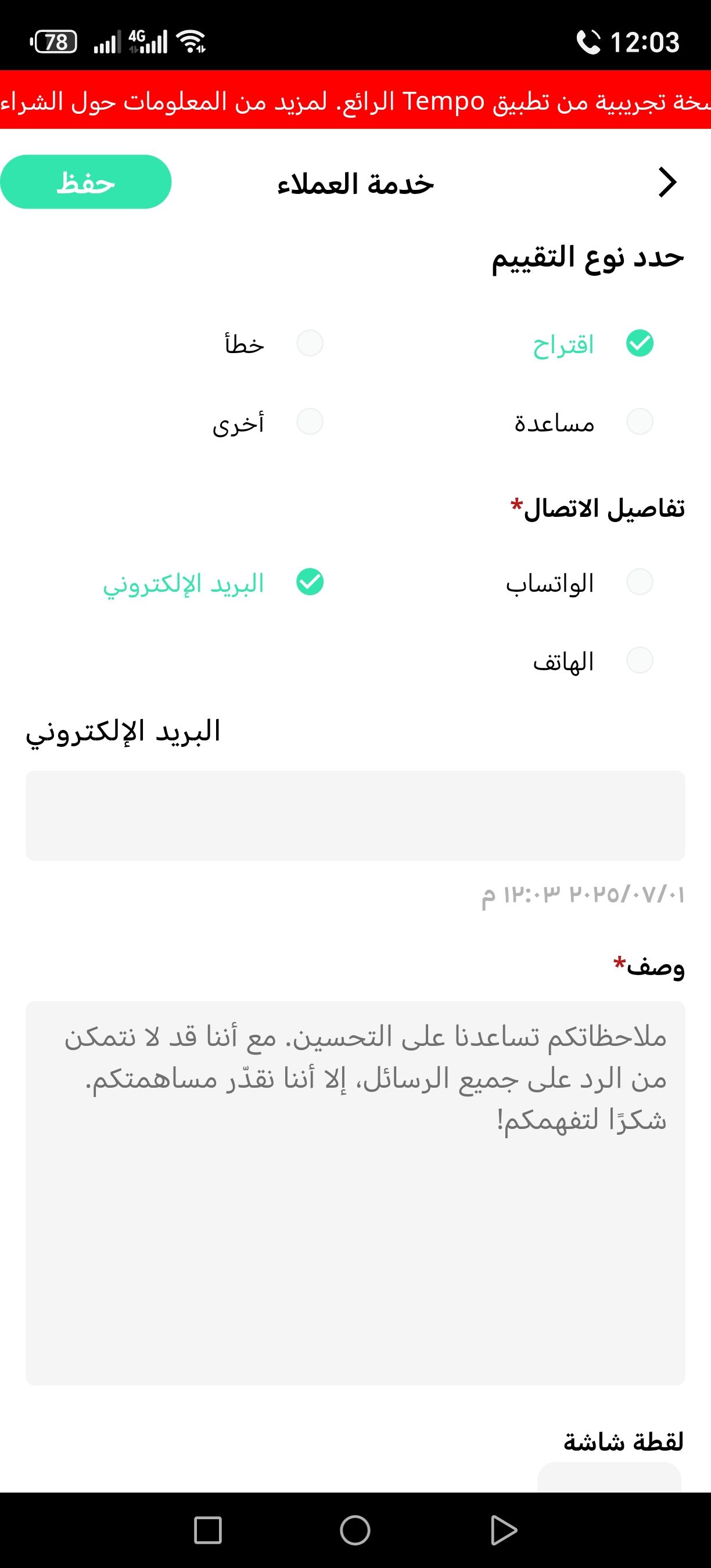The height and width of the screenshot is (1568, 711).
Task: Select the اقتراح feedback type
Action: click(x=639, y=343)
